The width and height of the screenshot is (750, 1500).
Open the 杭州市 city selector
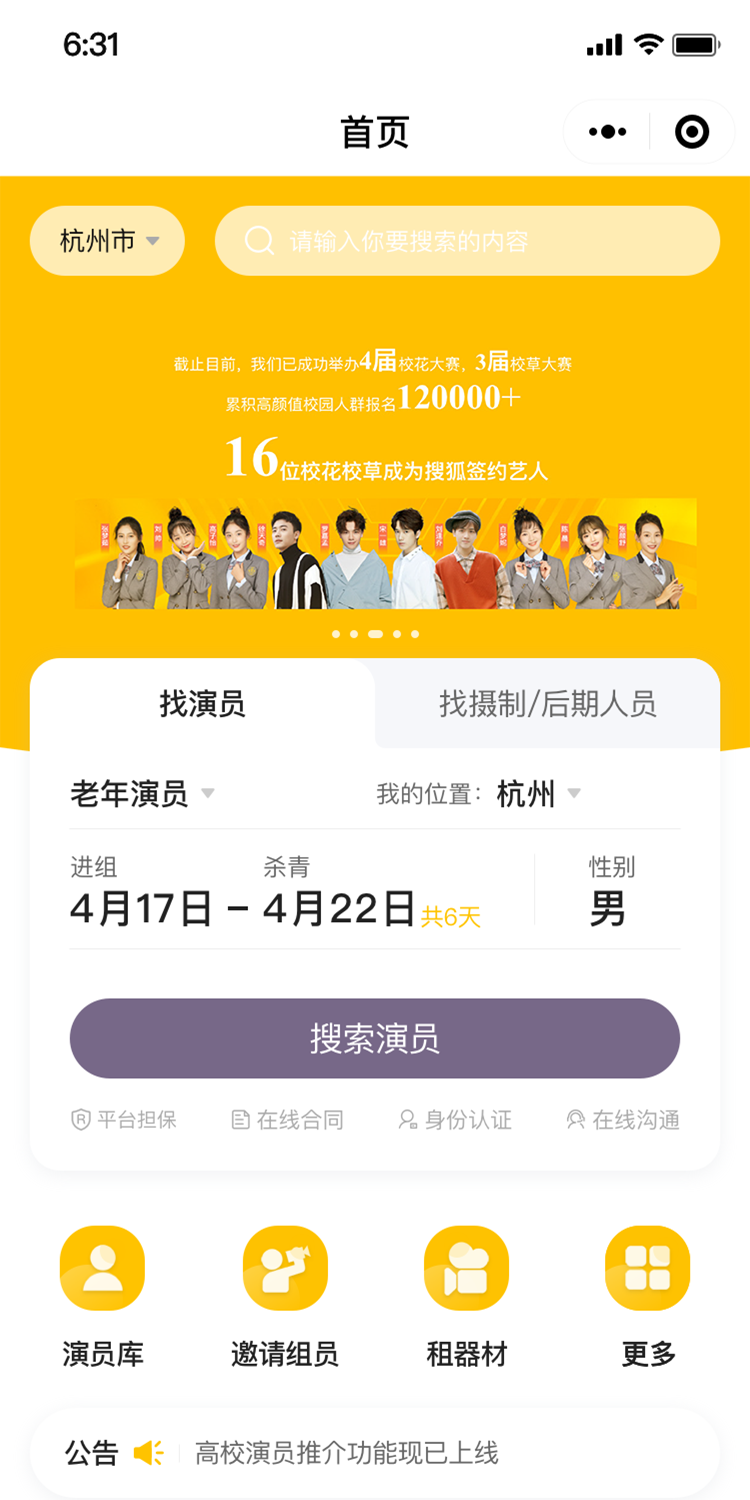[108, 241]
